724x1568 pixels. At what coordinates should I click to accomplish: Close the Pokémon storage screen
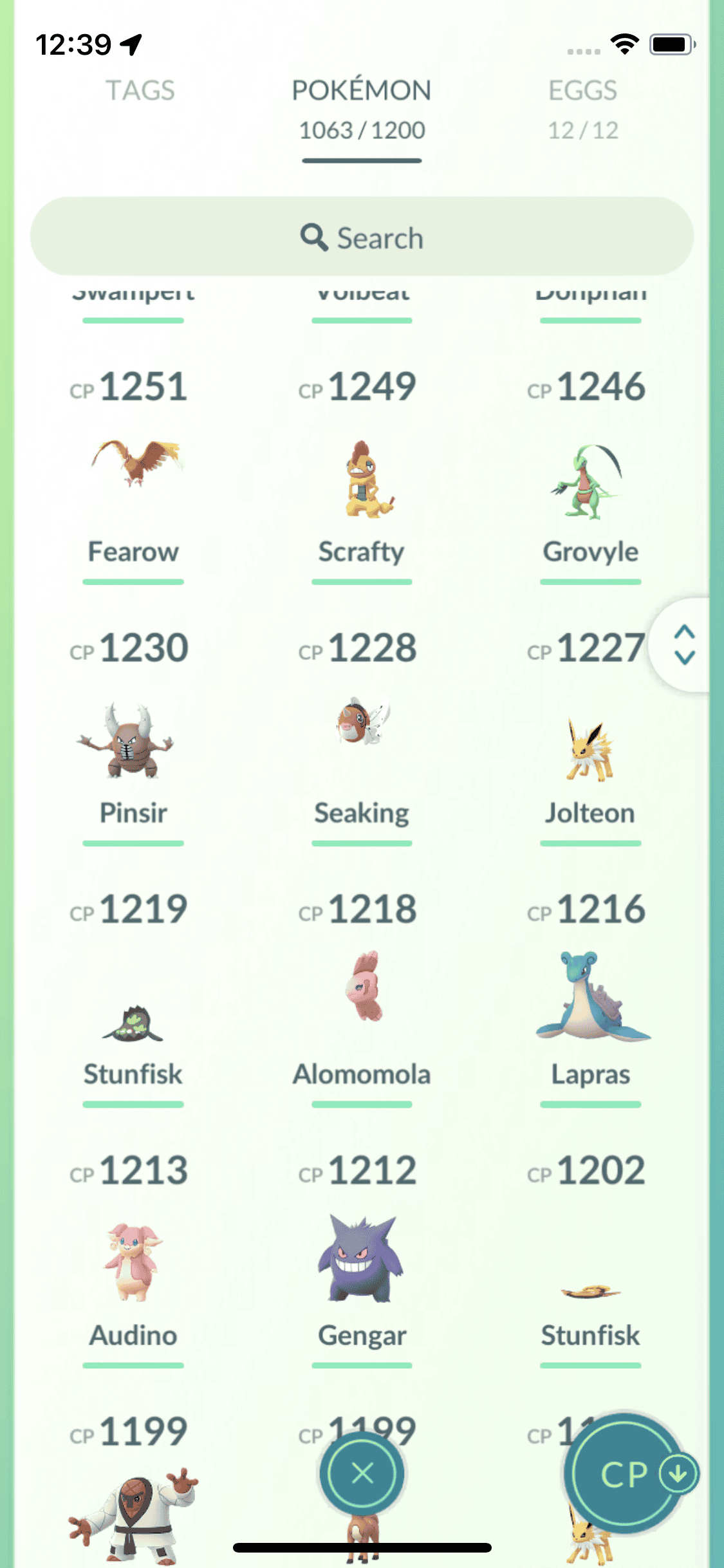[362, 1473]
